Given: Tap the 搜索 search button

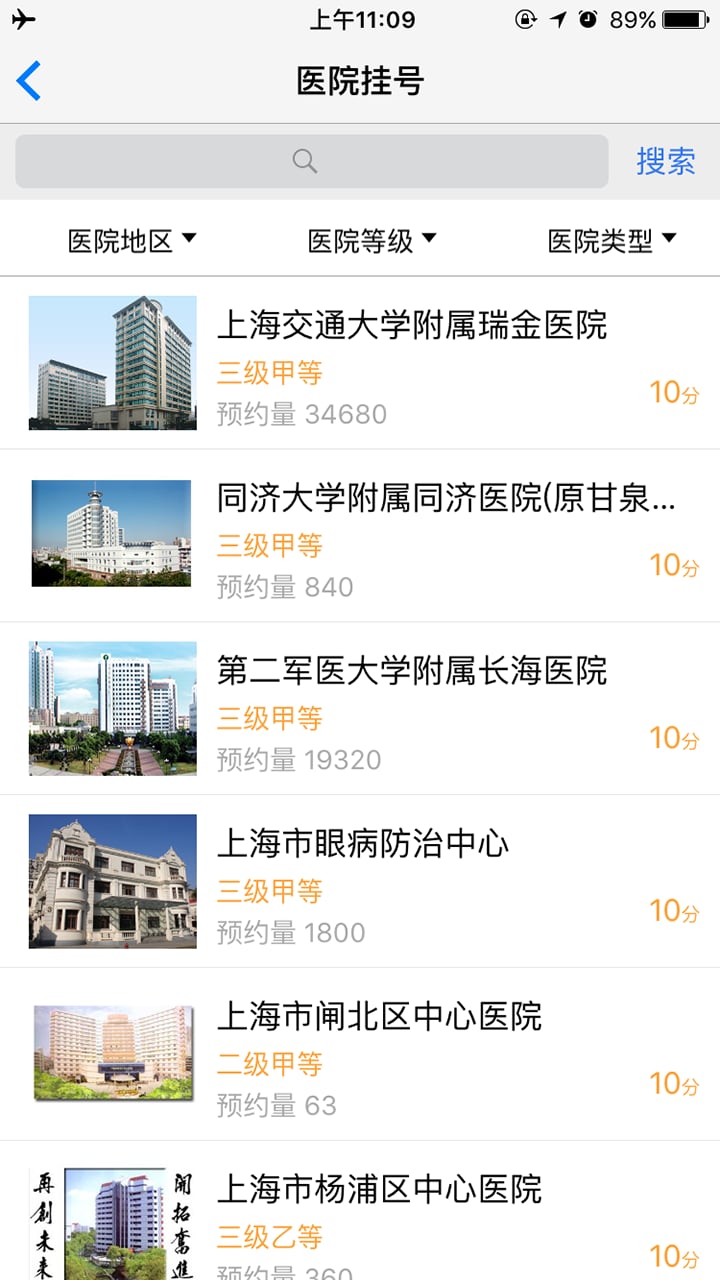Looking at the screenshot, I should point(666,161).
